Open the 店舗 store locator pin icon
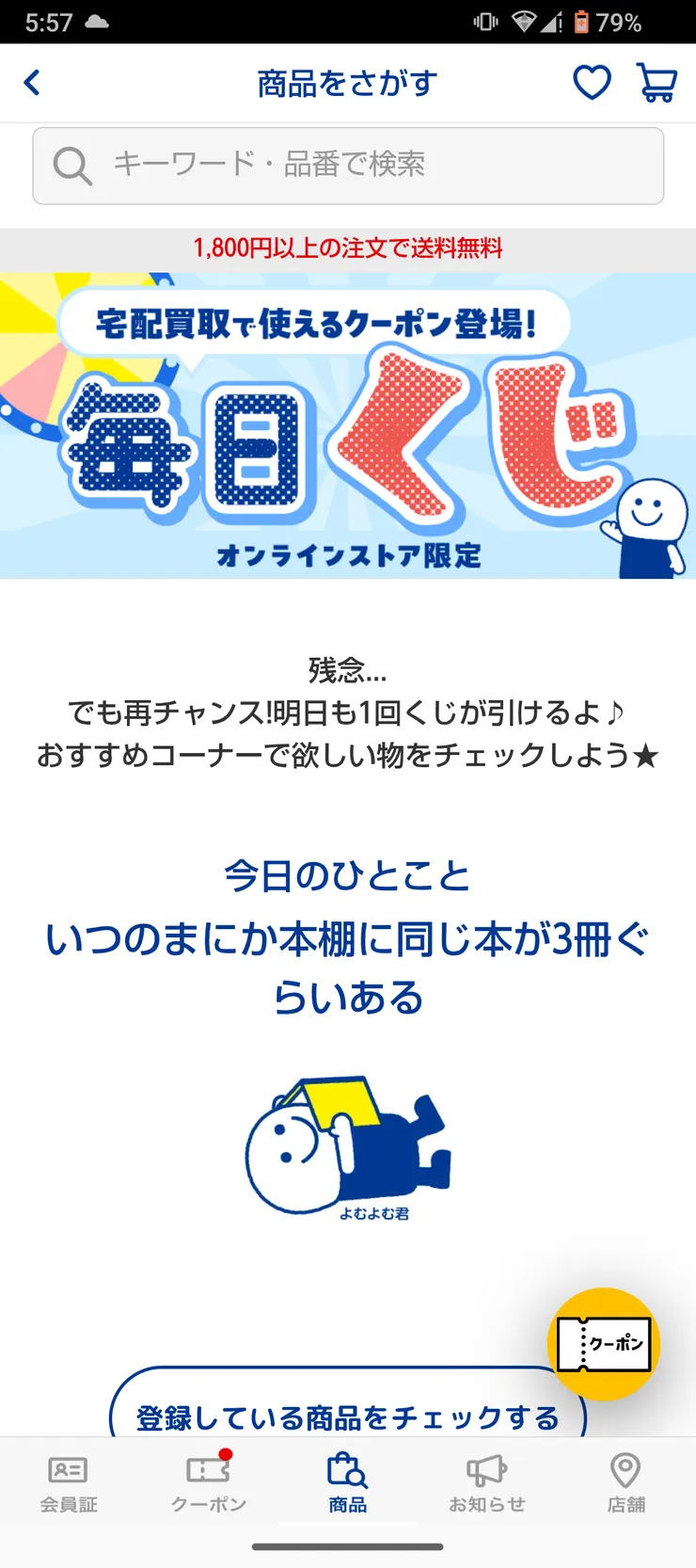Viewport: 696px width, 1568px height. (x=625, y=1469)
